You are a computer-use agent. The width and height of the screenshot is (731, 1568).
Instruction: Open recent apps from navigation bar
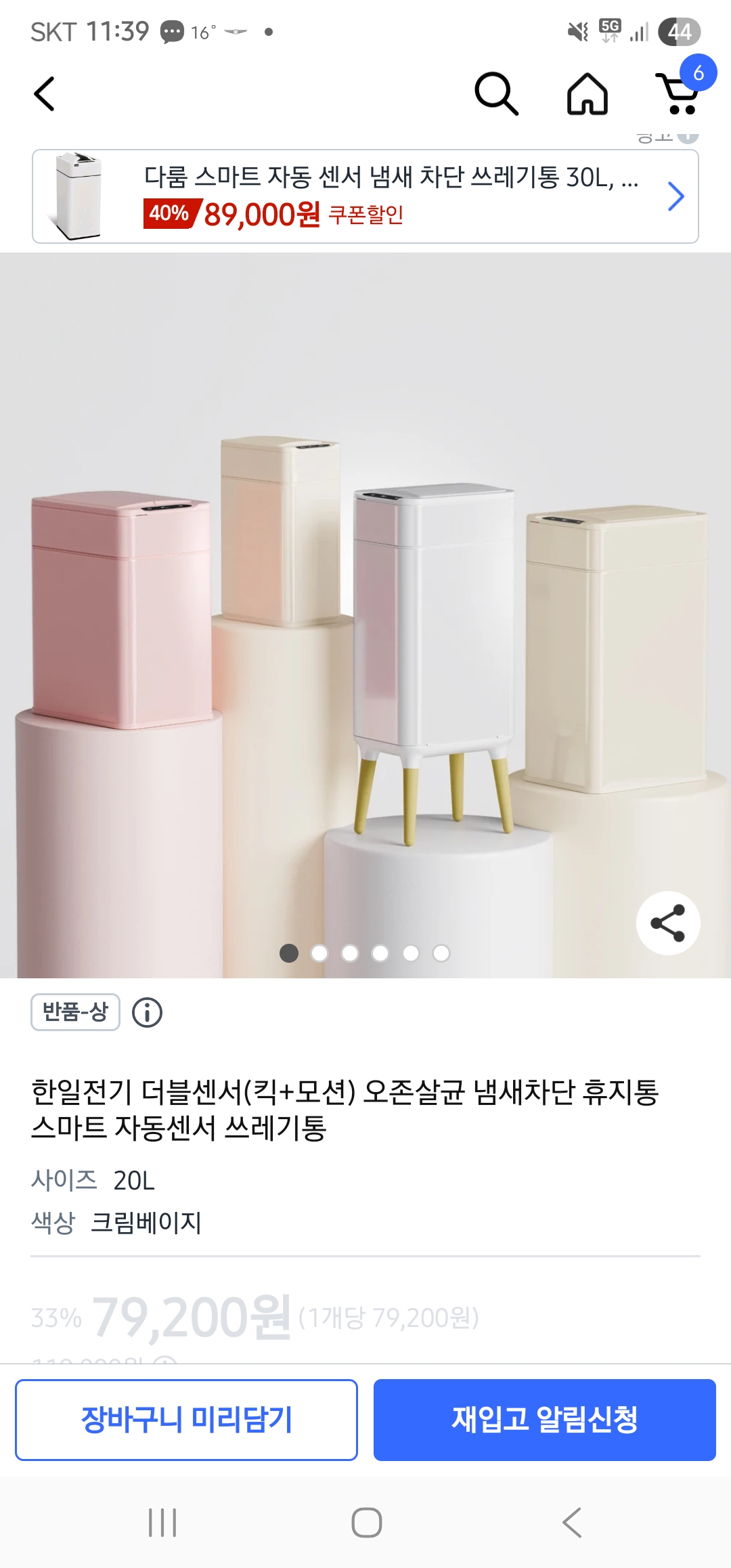pos(162,1523)
